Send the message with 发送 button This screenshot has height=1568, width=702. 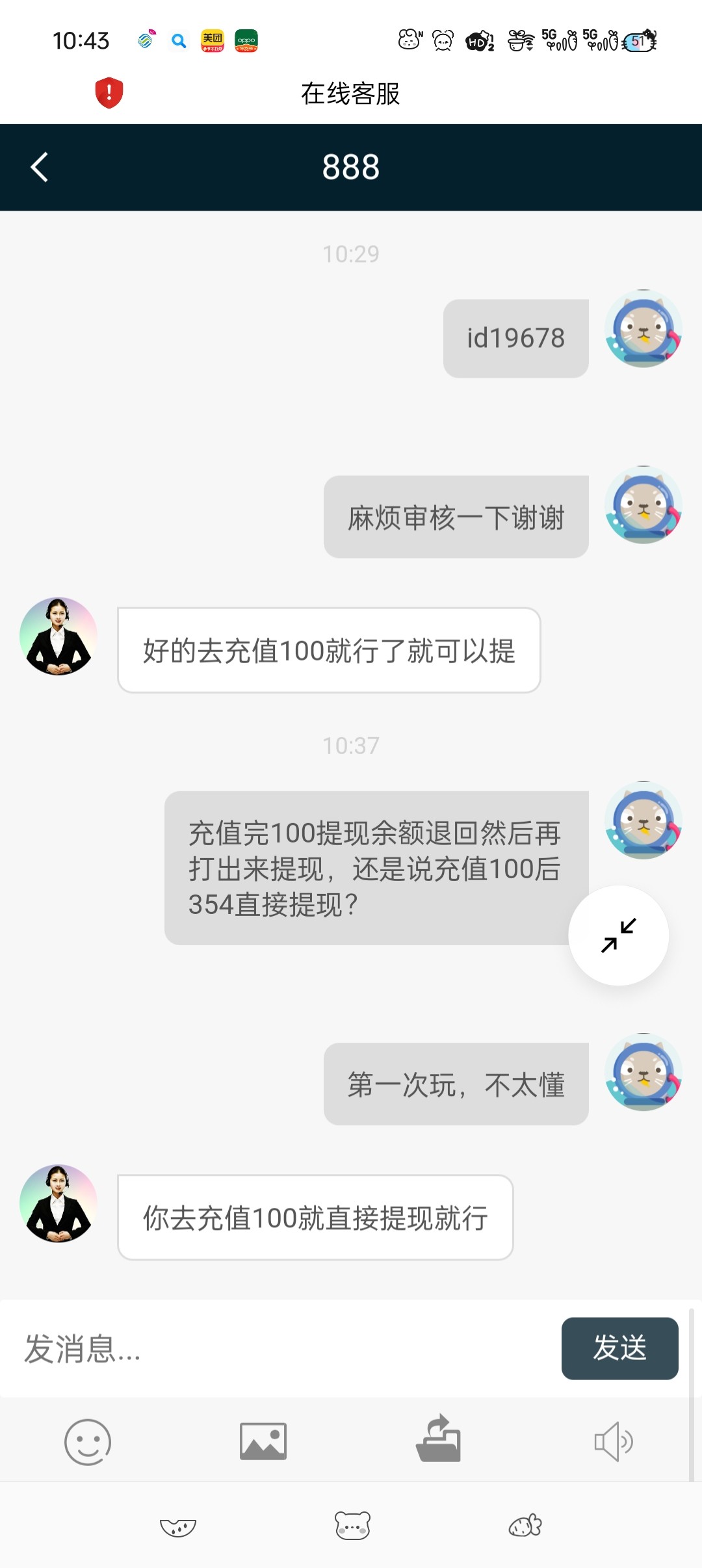point(619,1348)
